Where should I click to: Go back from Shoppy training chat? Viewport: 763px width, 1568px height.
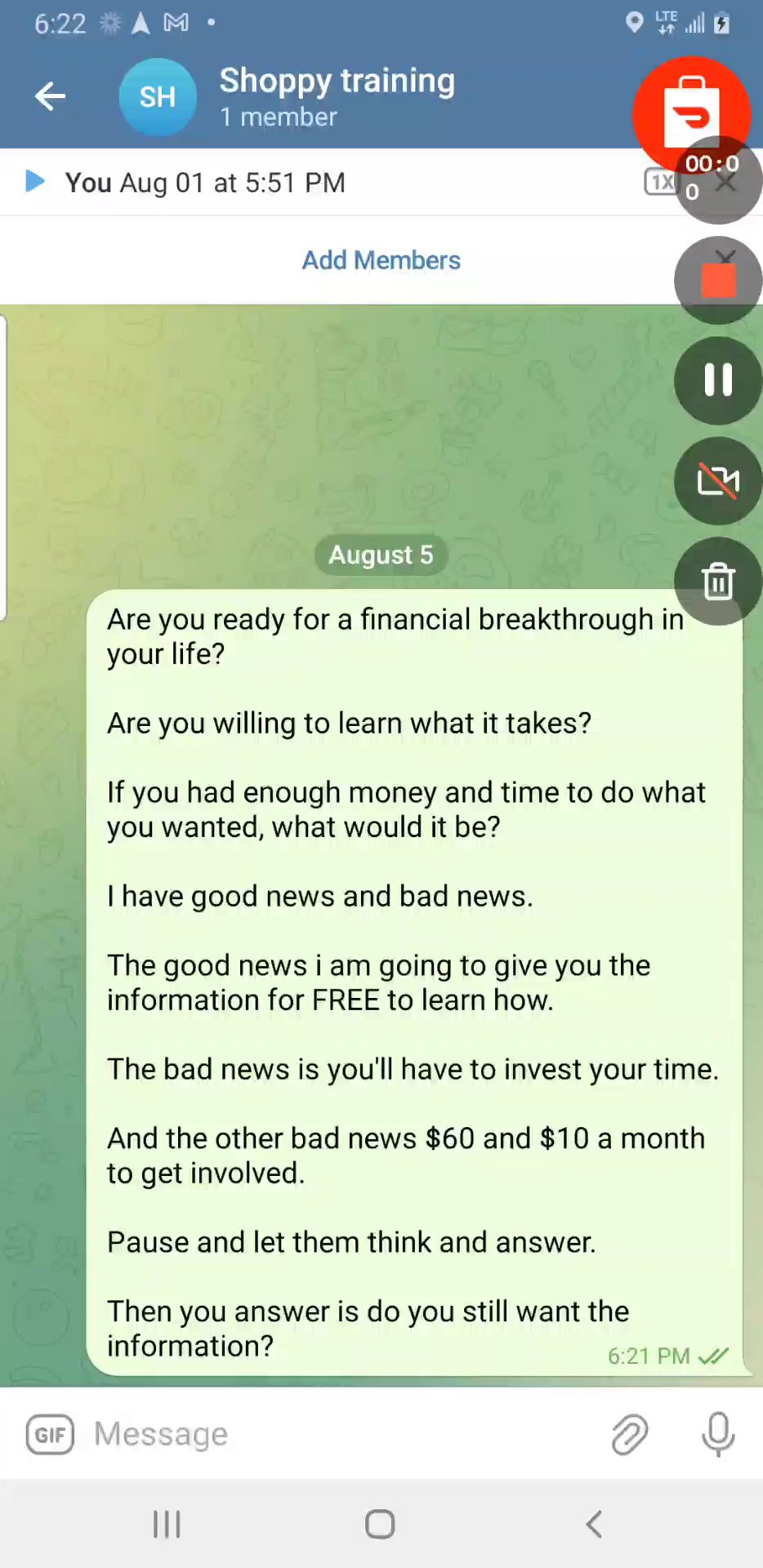(x=50, y=96)
